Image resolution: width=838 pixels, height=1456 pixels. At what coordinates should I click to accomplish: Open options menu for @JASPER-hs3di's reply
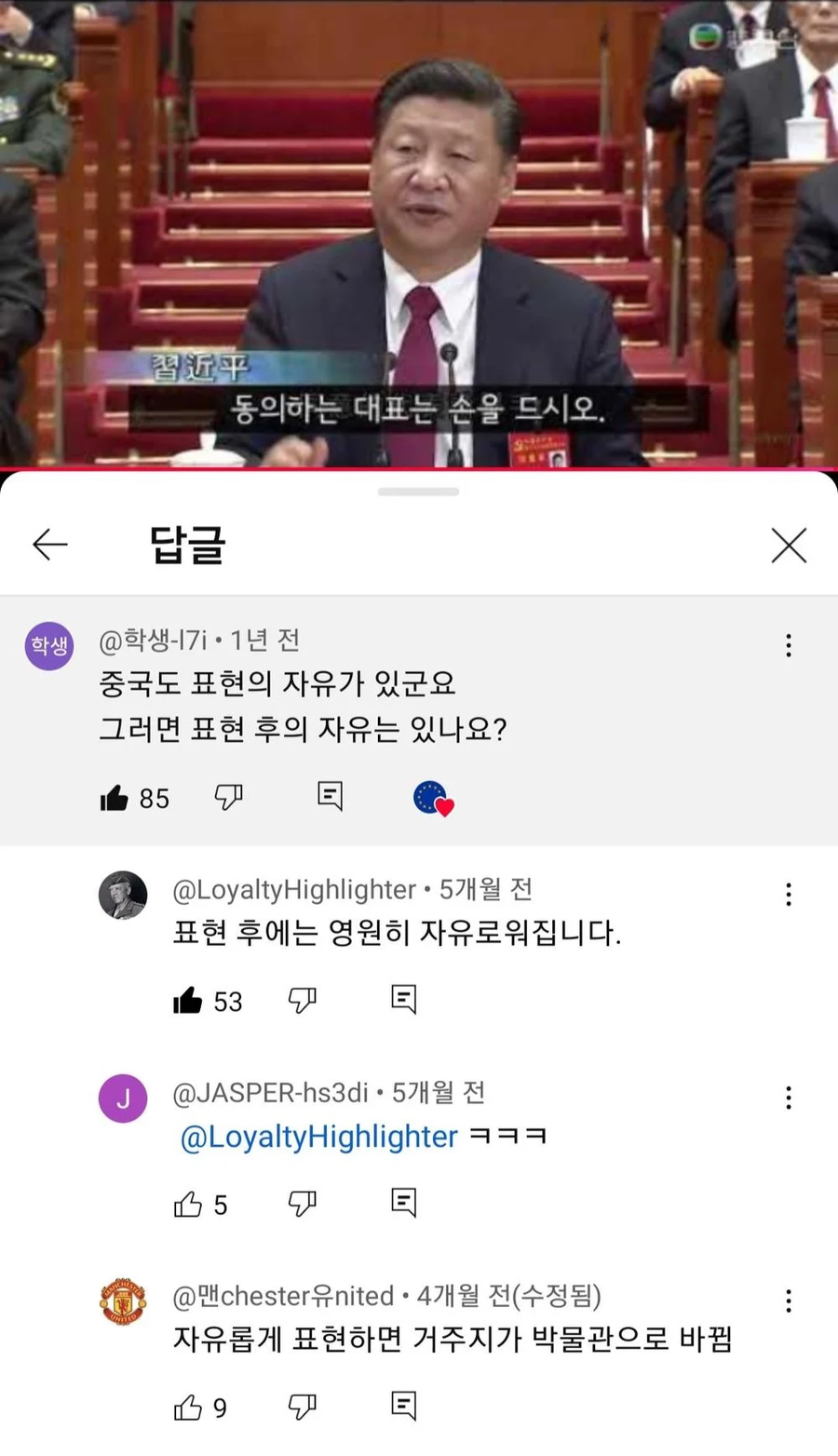789,1097
